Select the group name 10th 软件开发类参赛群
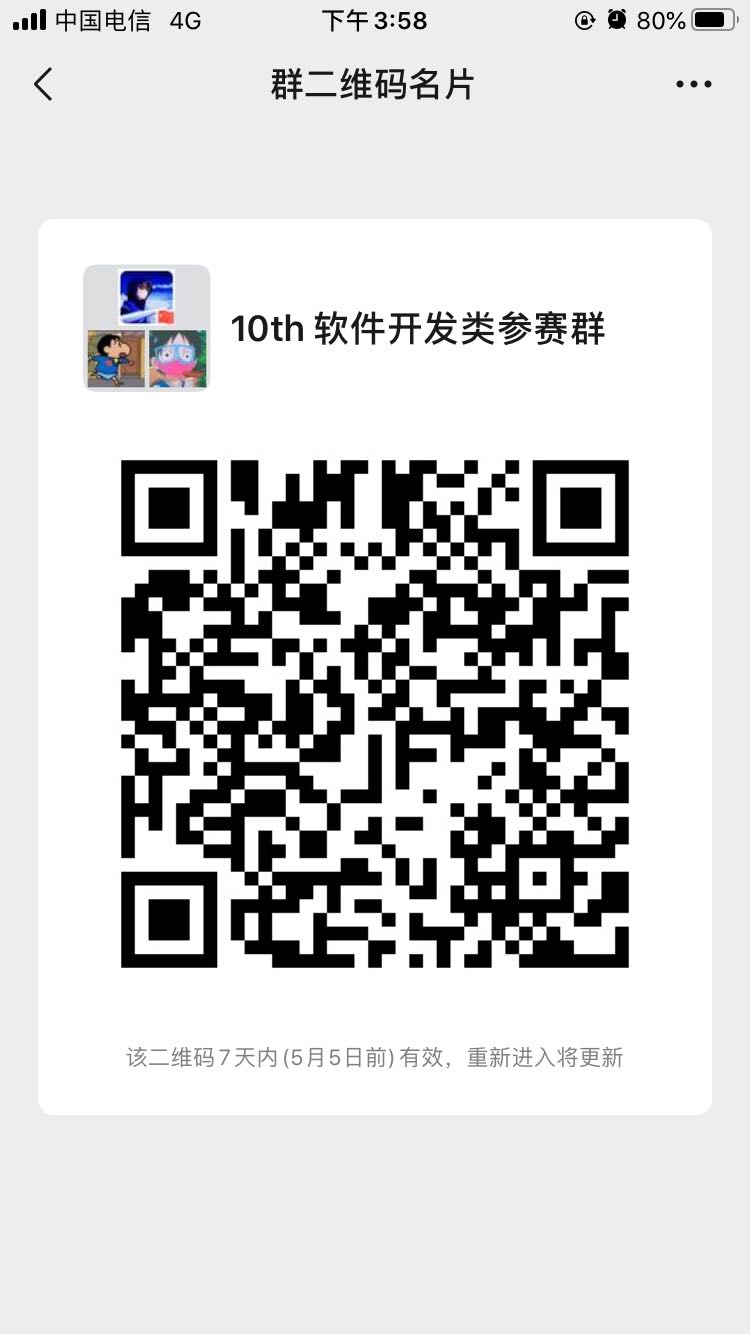The width and height of the screenshot is (750, 1334). pos(418,330)
